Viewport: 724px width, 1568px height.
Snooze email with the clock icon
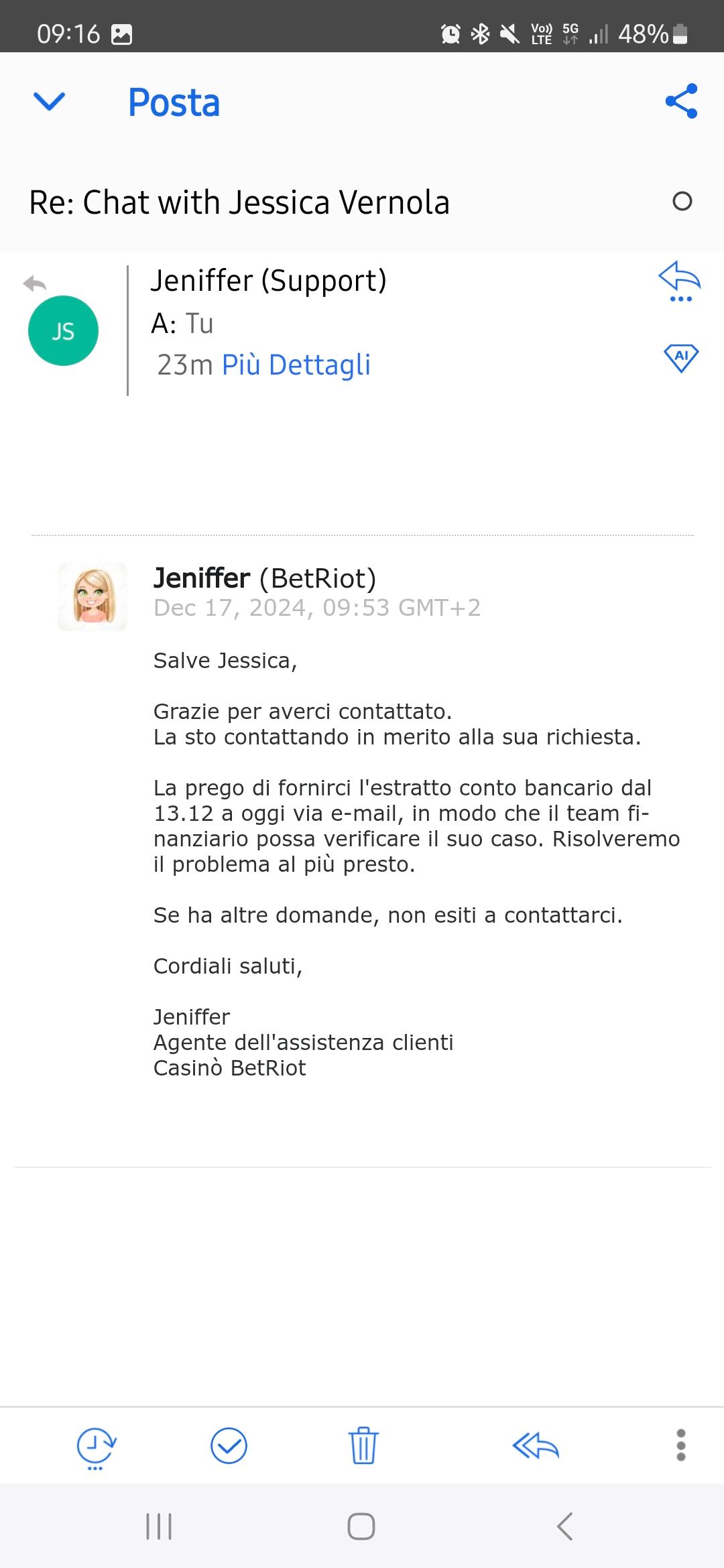click(96, 1446)
